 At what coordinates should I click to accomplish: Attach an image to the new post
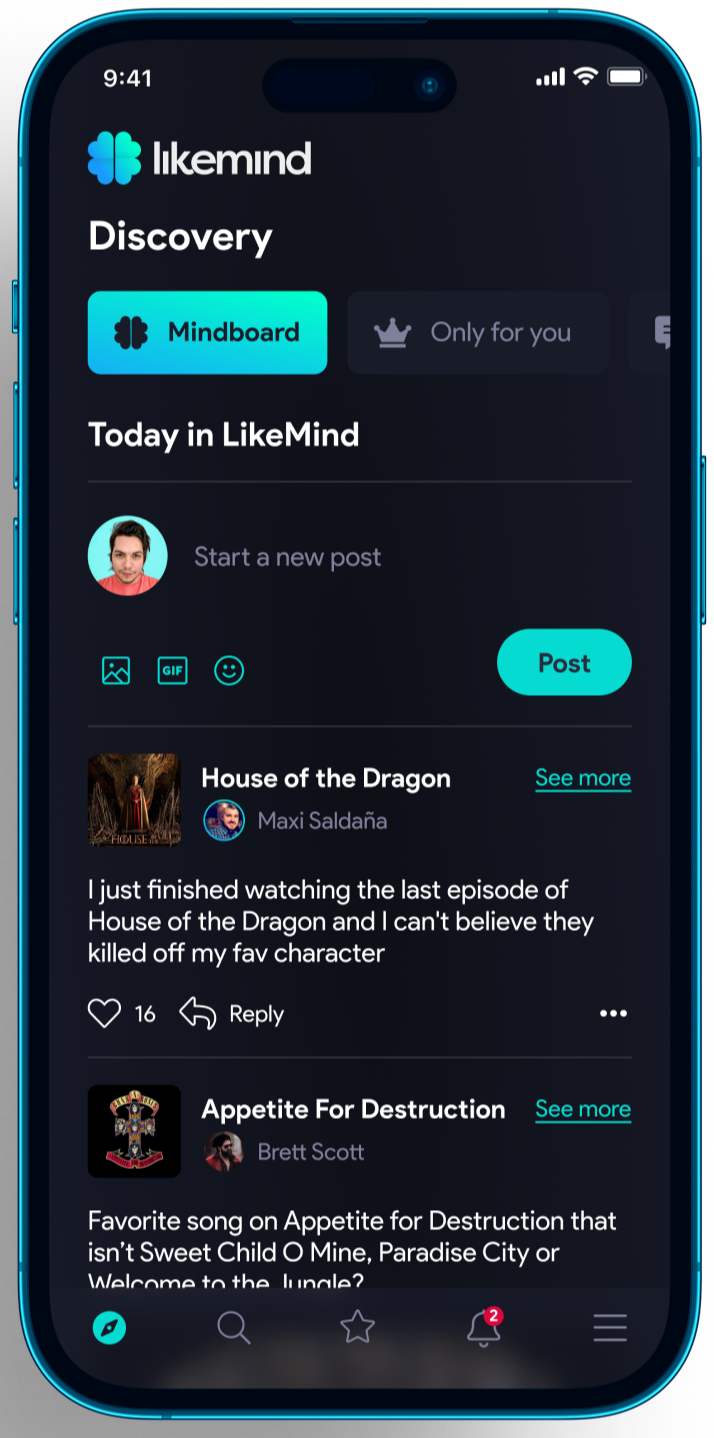pos(116,670)
